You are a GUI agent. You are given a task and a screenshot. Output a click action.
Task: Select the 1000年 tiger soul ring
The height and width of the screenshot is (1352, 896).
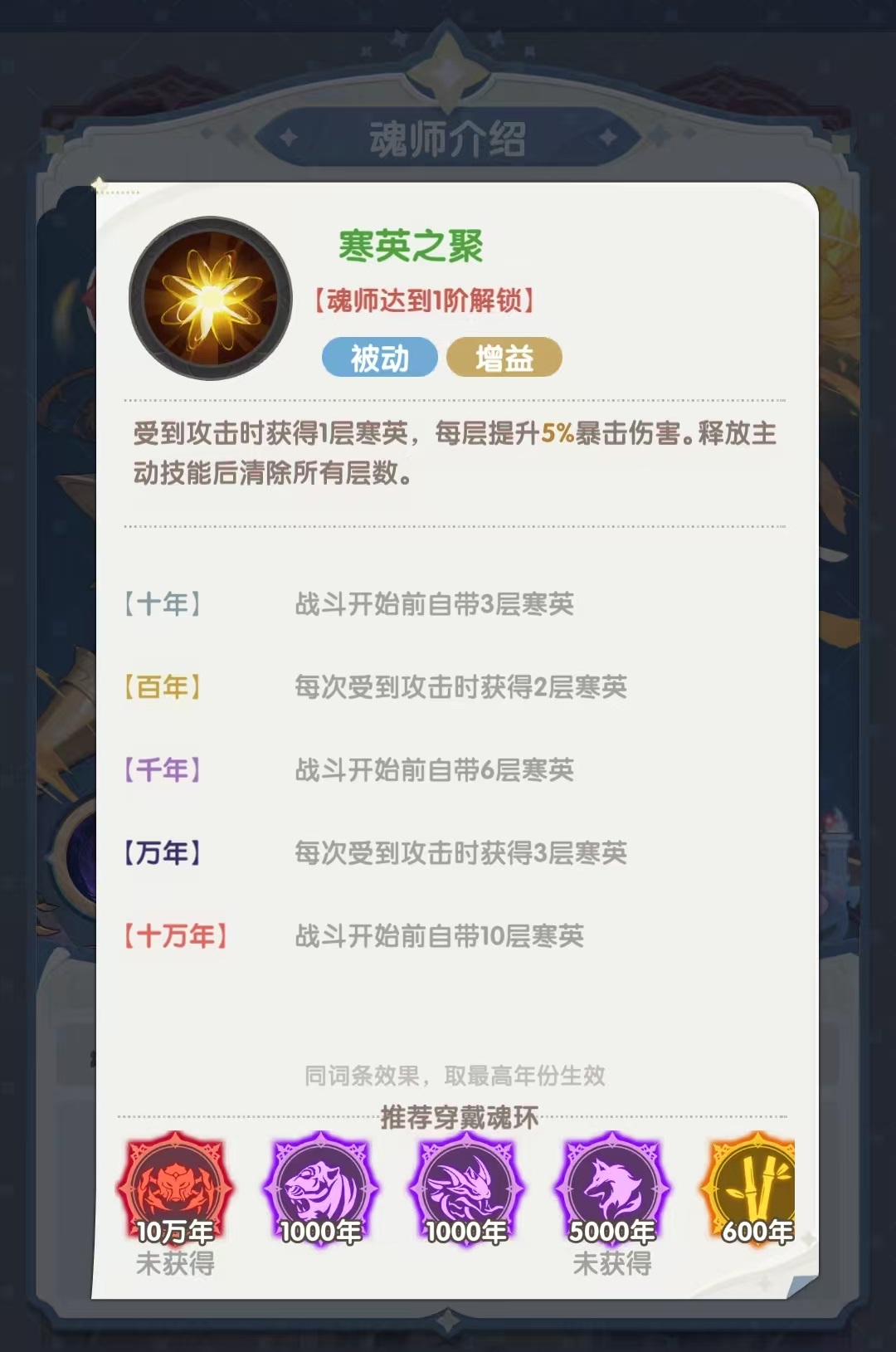(x=320, y=1188)
